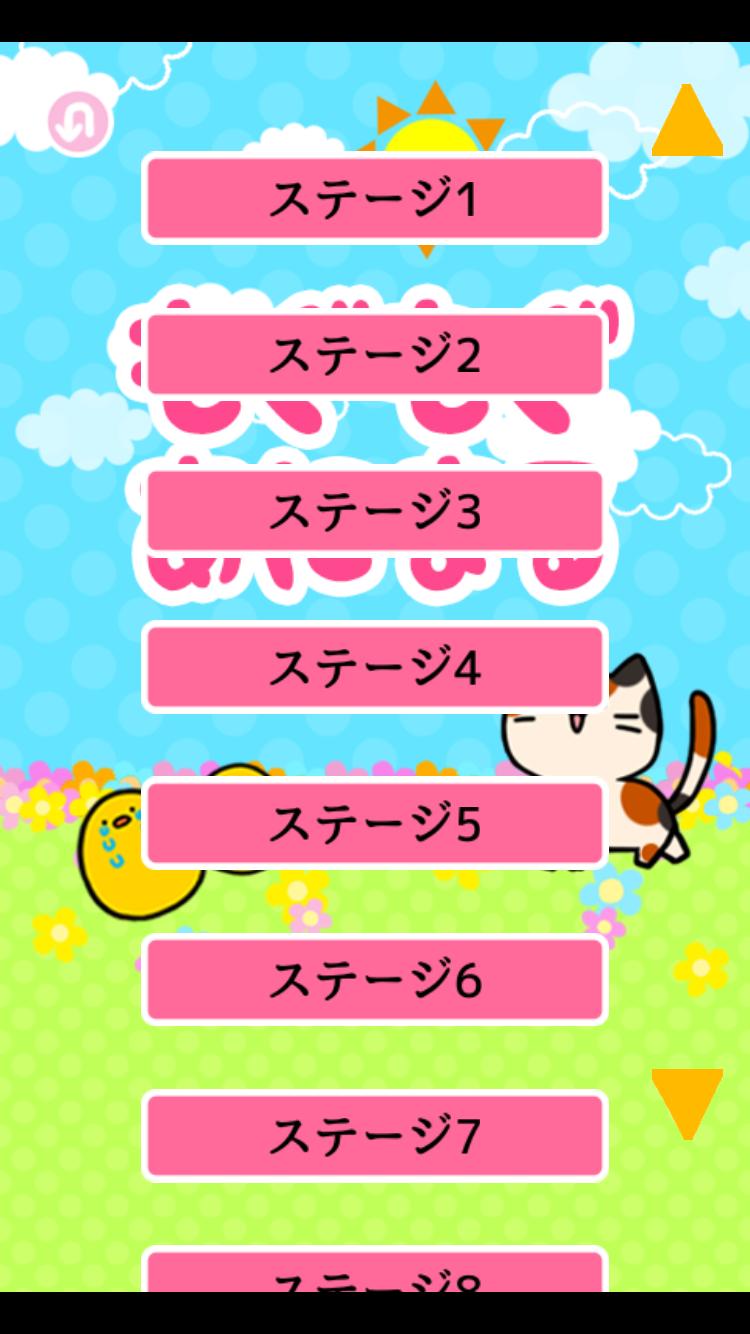750x1334 pixels.
Task: Tap the orange down arrow
Action: click(x=687, y=1102)
